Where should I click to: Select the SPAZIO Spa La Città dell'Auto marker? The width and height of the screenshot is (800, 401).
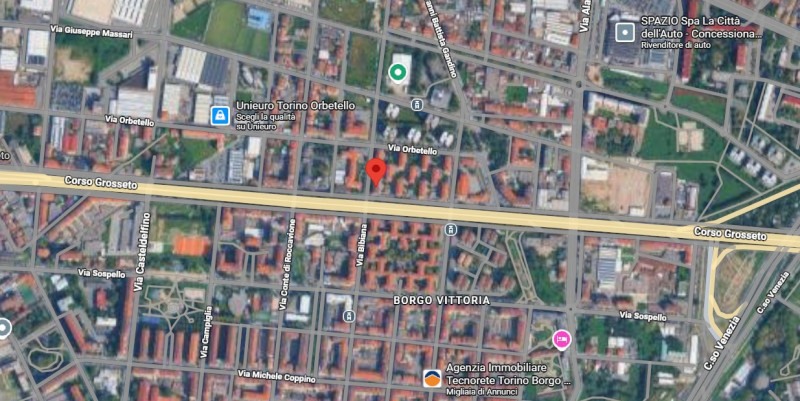tap(625, 32)
